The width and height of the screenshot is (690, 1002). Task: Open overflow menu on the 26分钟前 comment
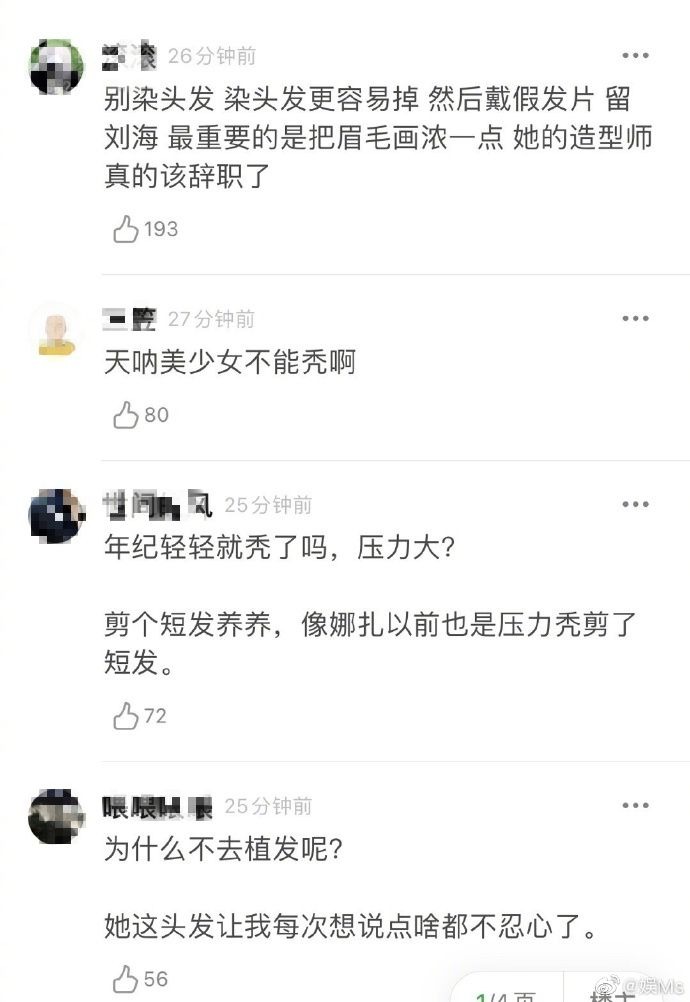point(636,56)
